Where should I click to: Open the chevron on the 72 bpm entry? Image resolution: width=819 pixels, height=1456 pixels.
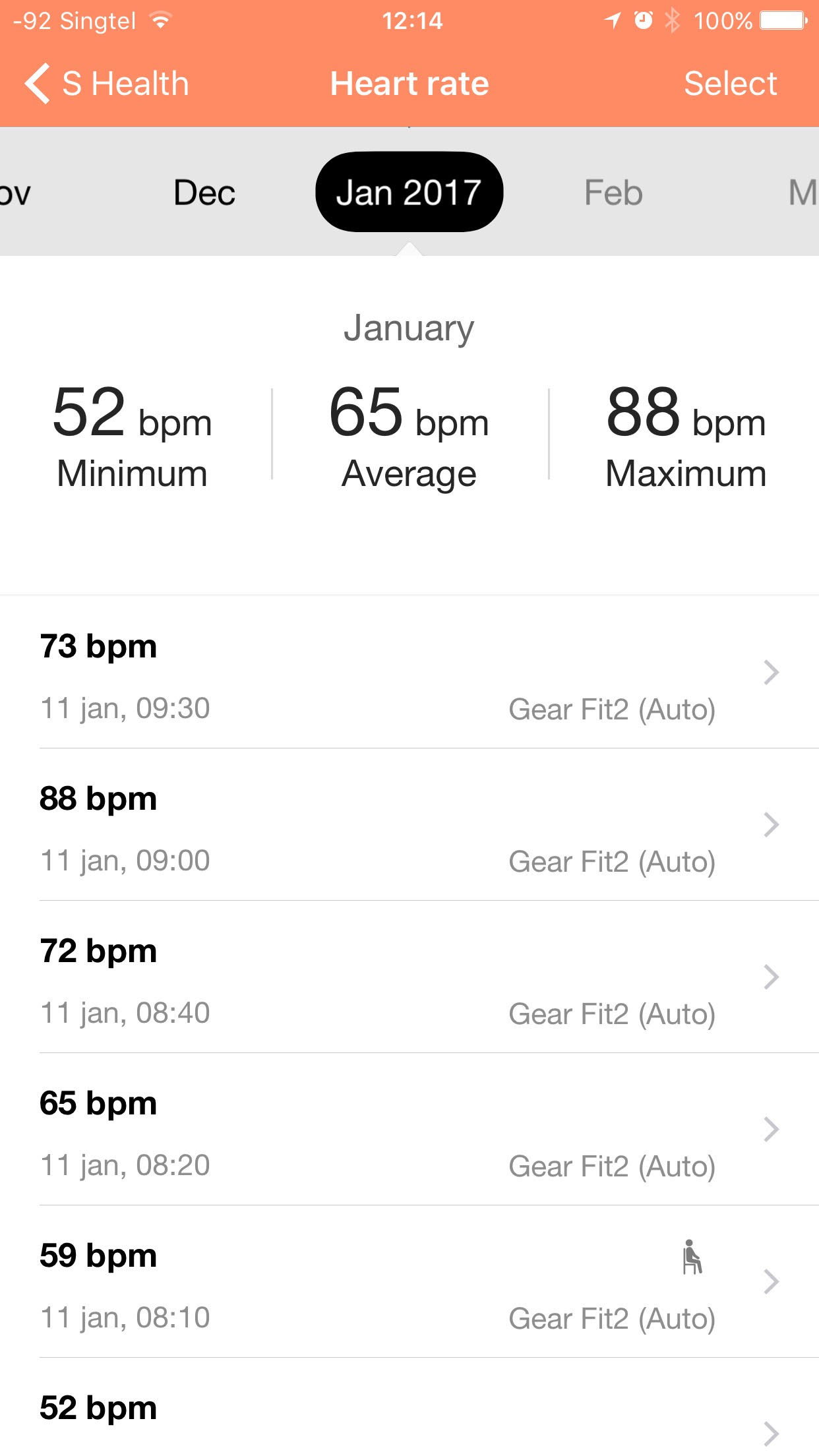(770, 978)
